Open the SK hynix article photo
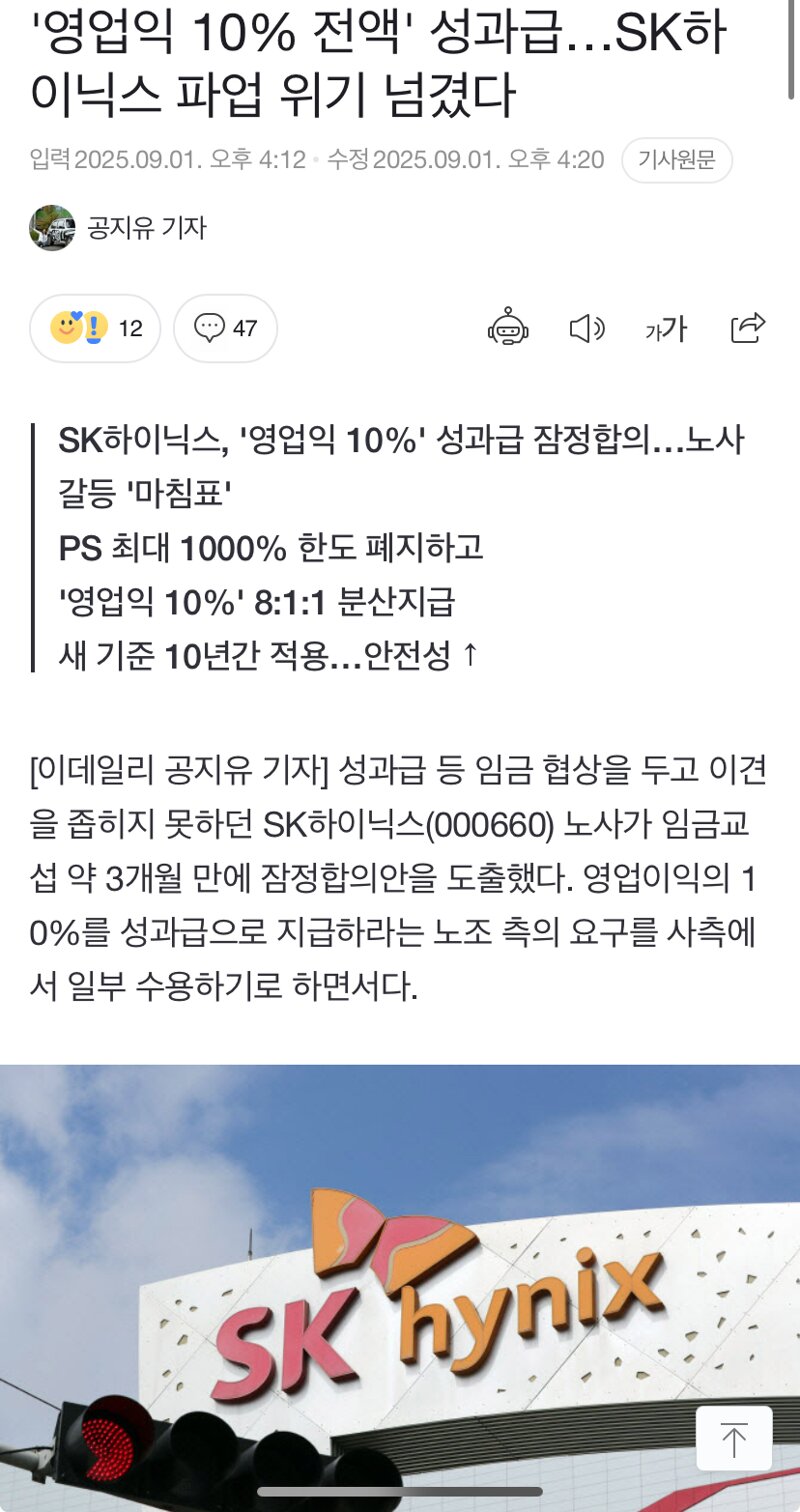This screenshot has height=1512, width=800. point(400,1288)
